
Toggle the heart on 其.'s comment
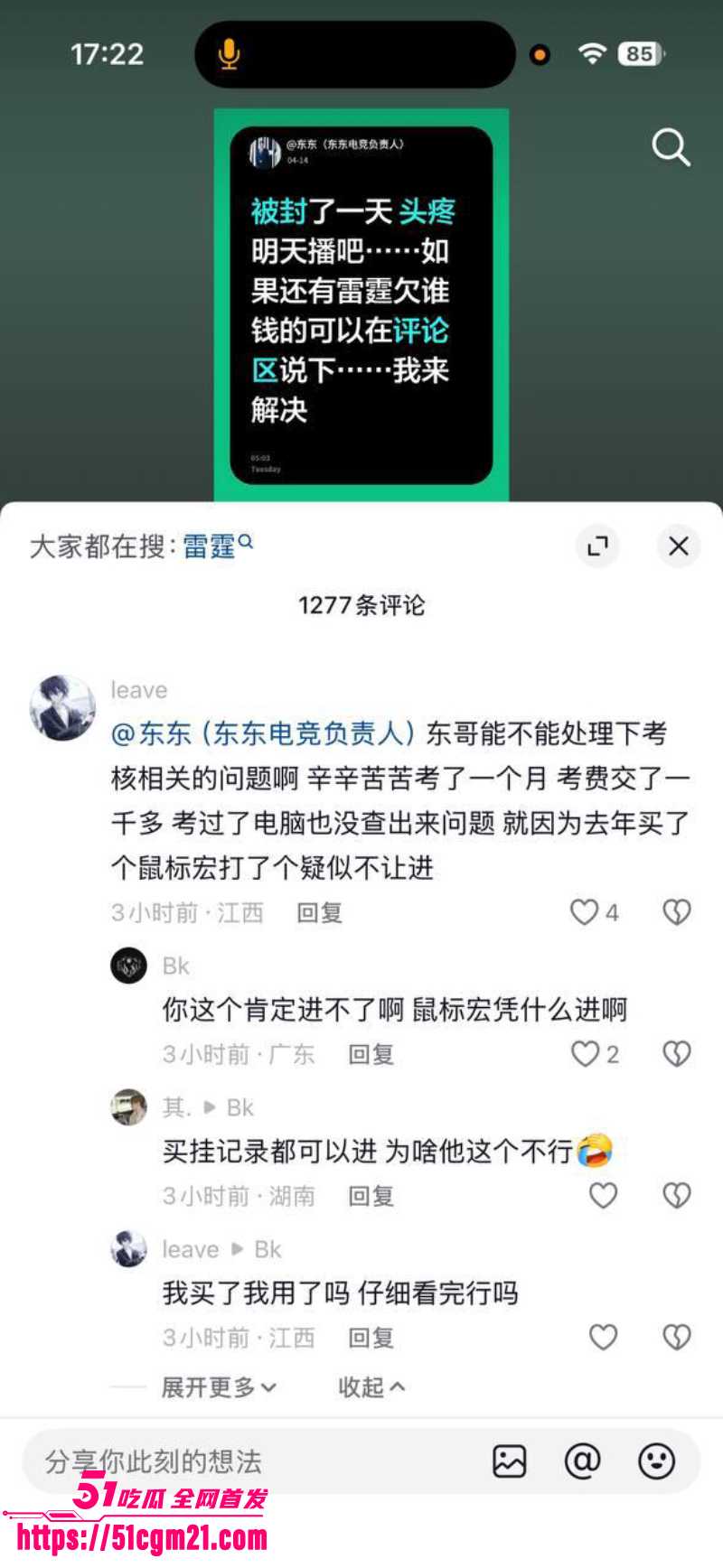tap(602, 1195)
